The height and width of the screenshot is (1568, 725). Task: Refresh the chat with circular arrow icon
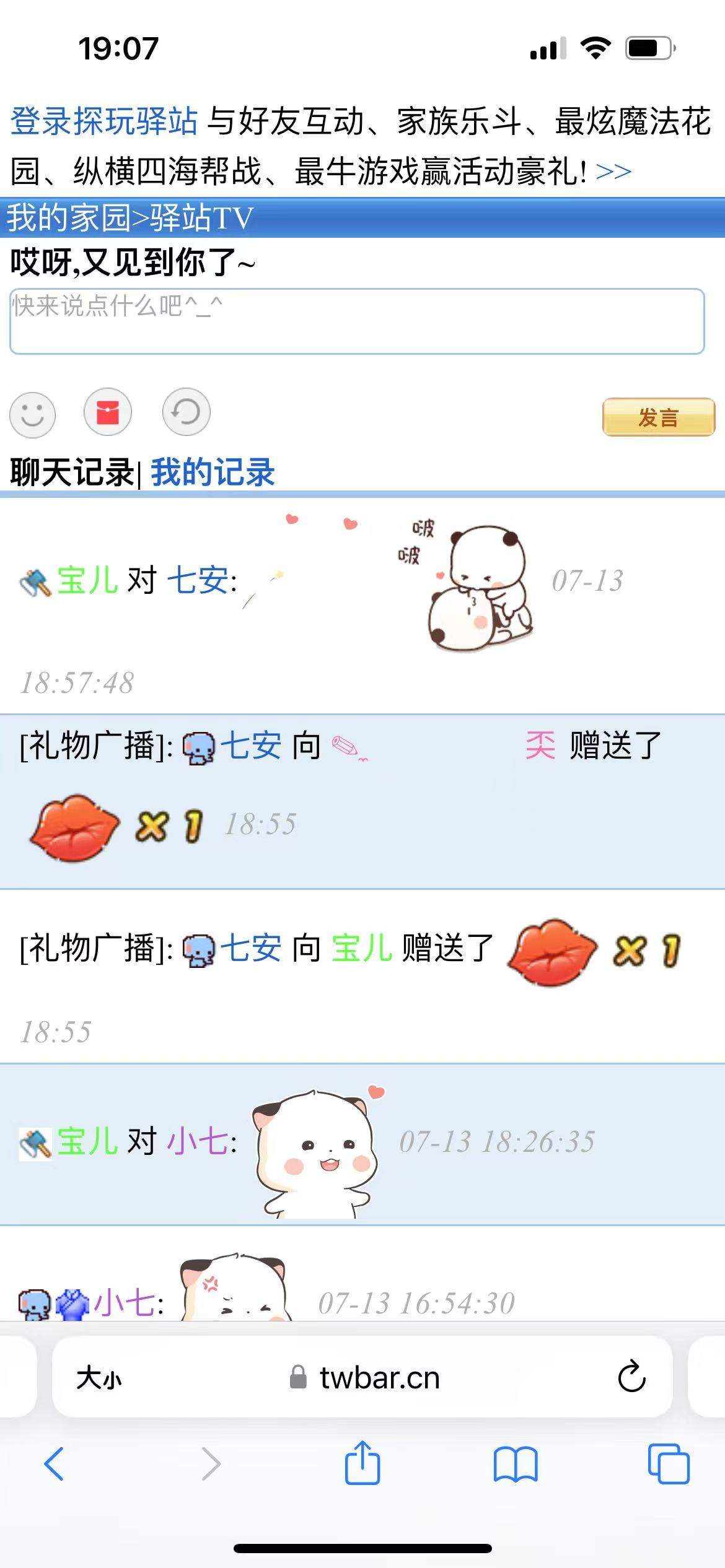pyautogui.click(x=186, y=412)
